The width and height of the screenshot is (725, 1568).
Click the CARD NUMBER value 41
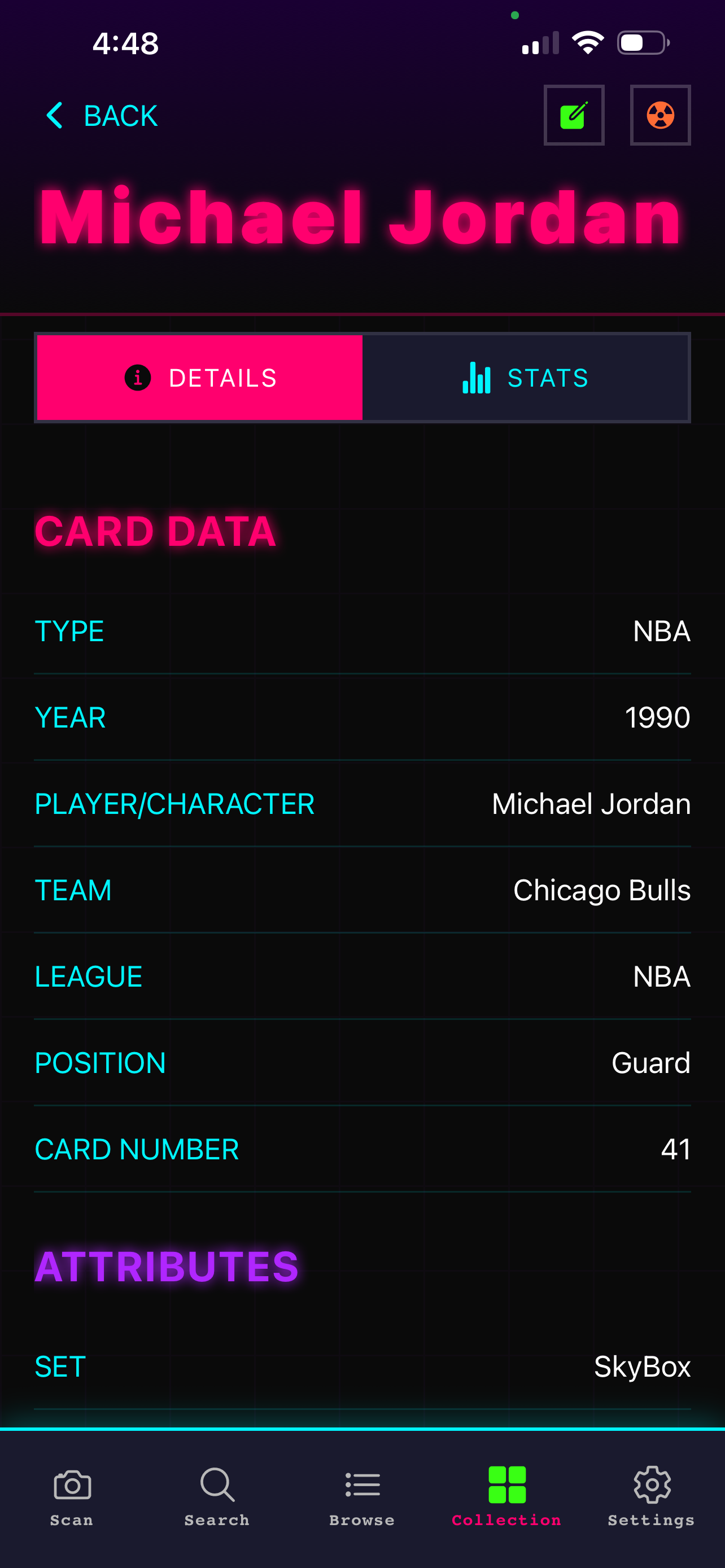[675, 1149]
